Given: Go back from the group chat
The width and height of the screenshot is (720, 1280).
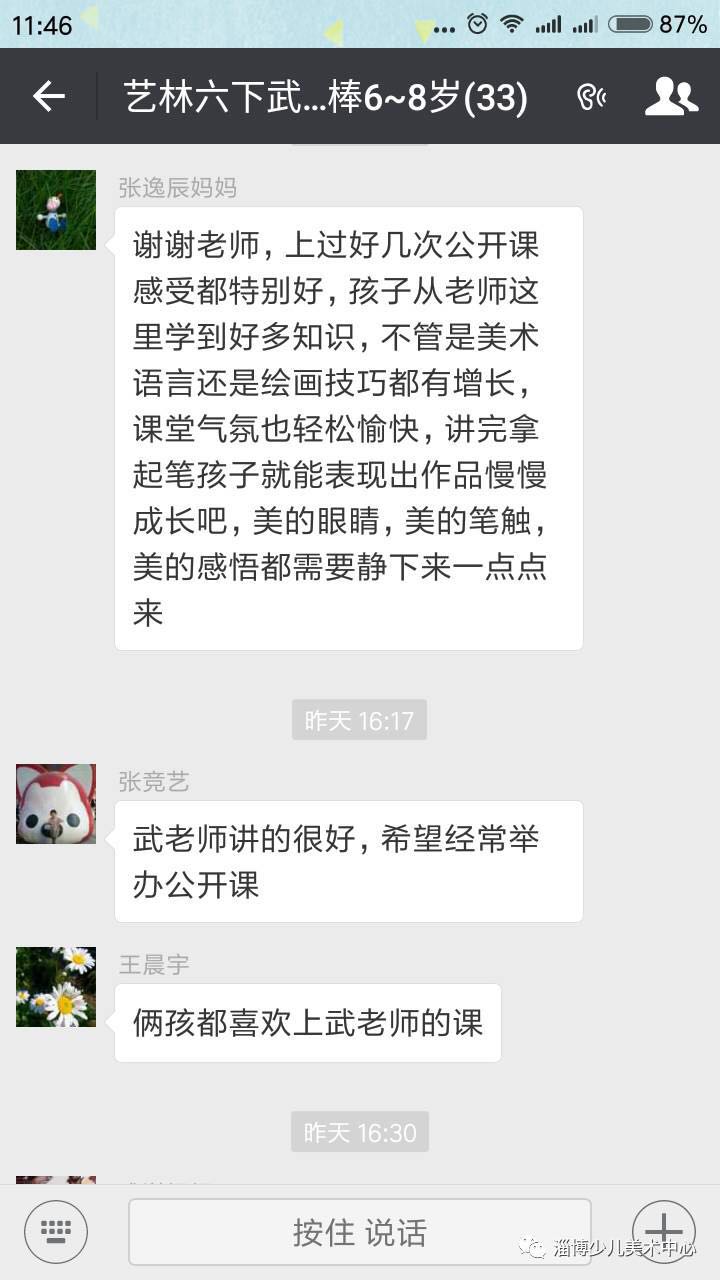Looking at the screenshot, I should point(48,97).
